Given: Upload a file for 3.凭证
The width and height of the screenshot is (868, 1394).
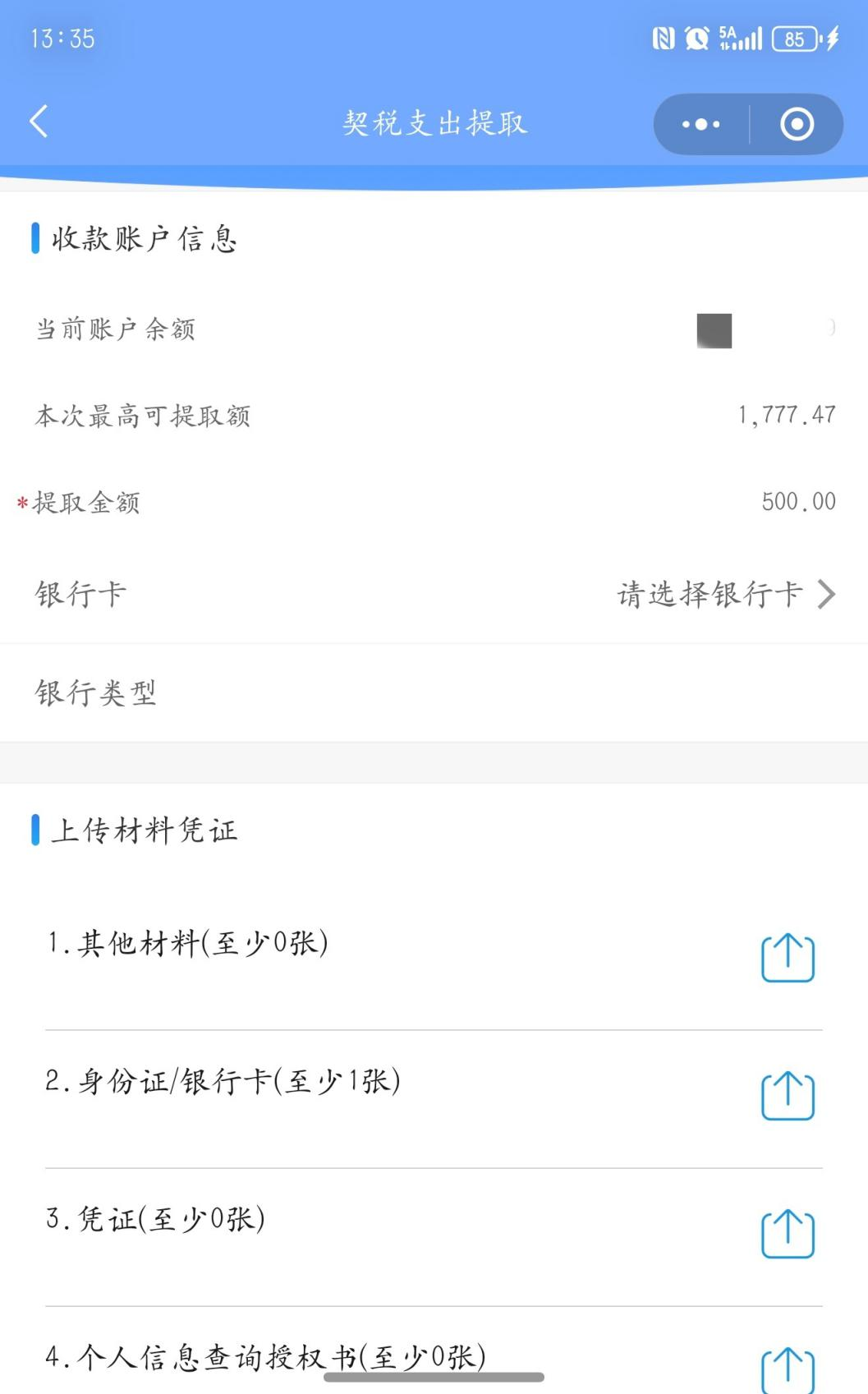Looking at the screenshot, I should (787, 1234).
